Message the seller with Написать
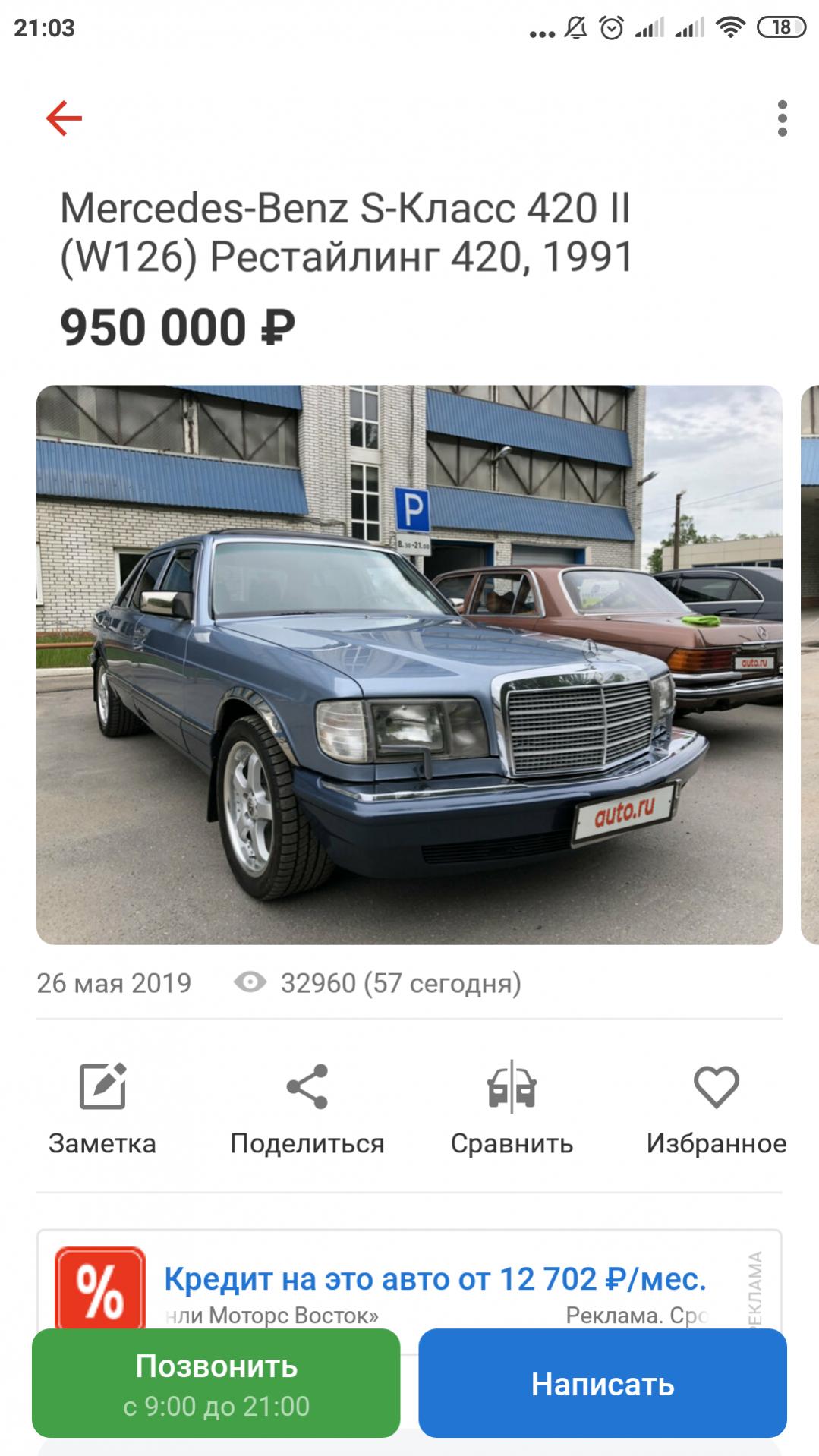The image size is (819, 1456). [602, 1383]
